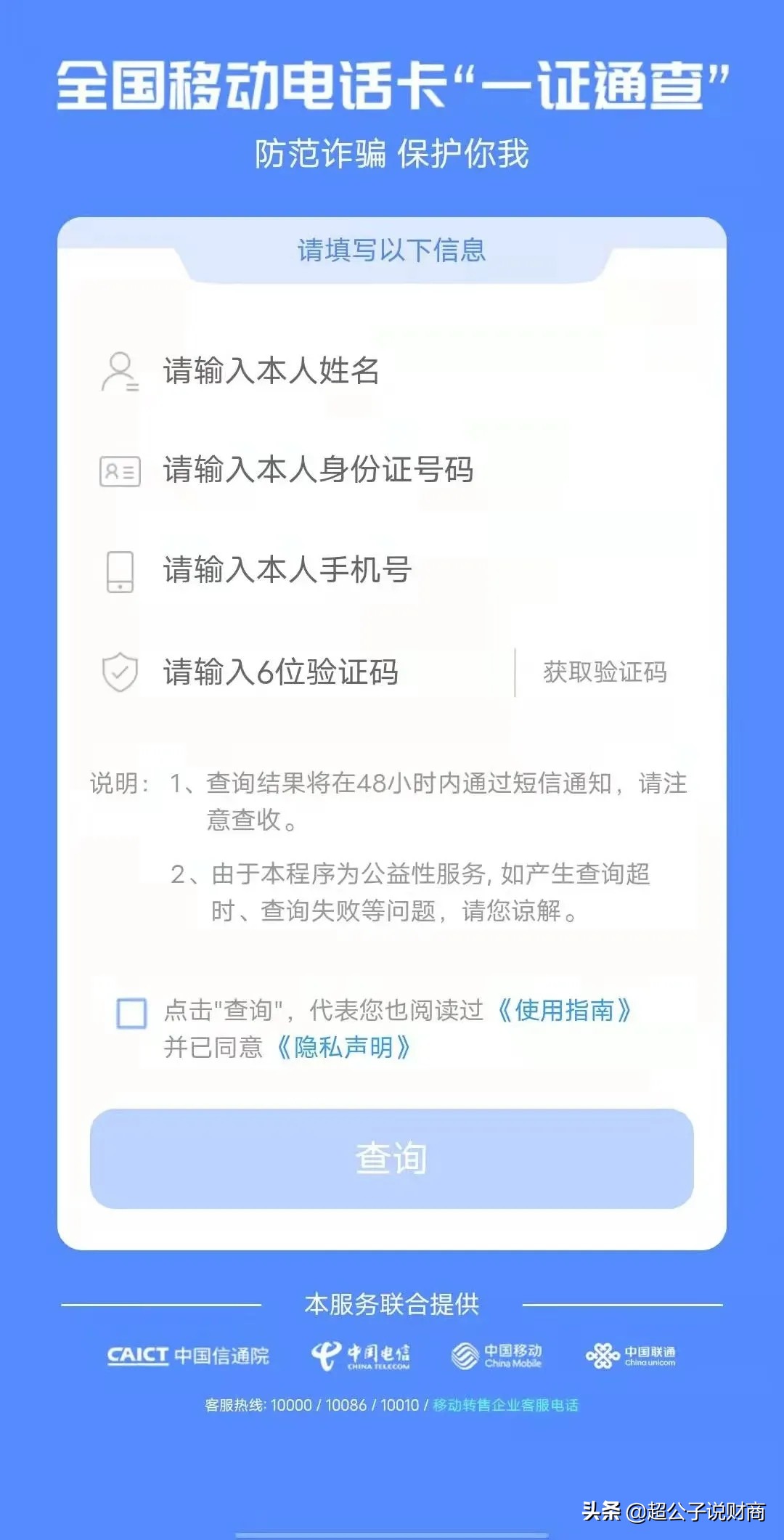Screen dimensions: 784x1540
Task: Open the 《使用指南》 link
Action: 564,1010
